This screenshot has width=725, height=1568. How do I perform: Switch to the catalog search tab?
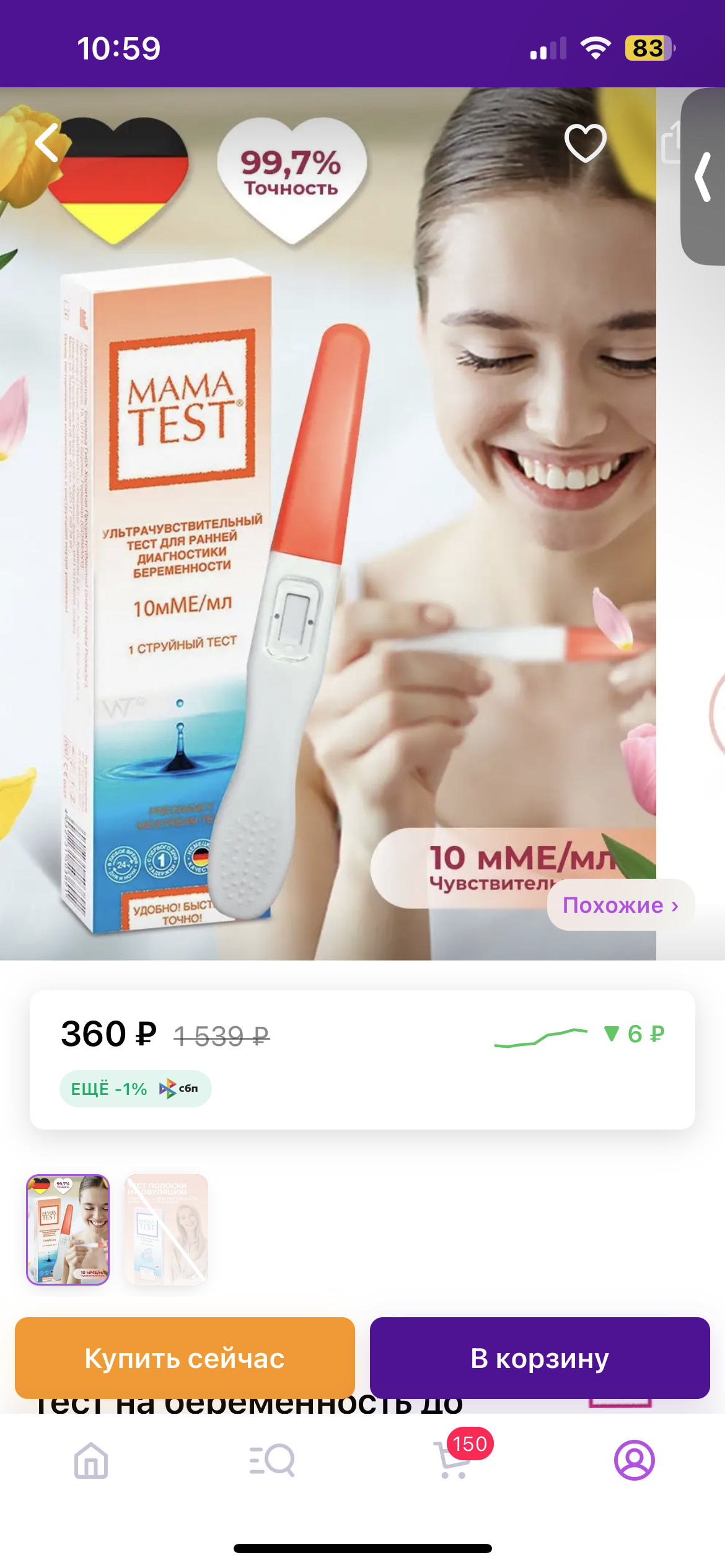point(272,1460)
